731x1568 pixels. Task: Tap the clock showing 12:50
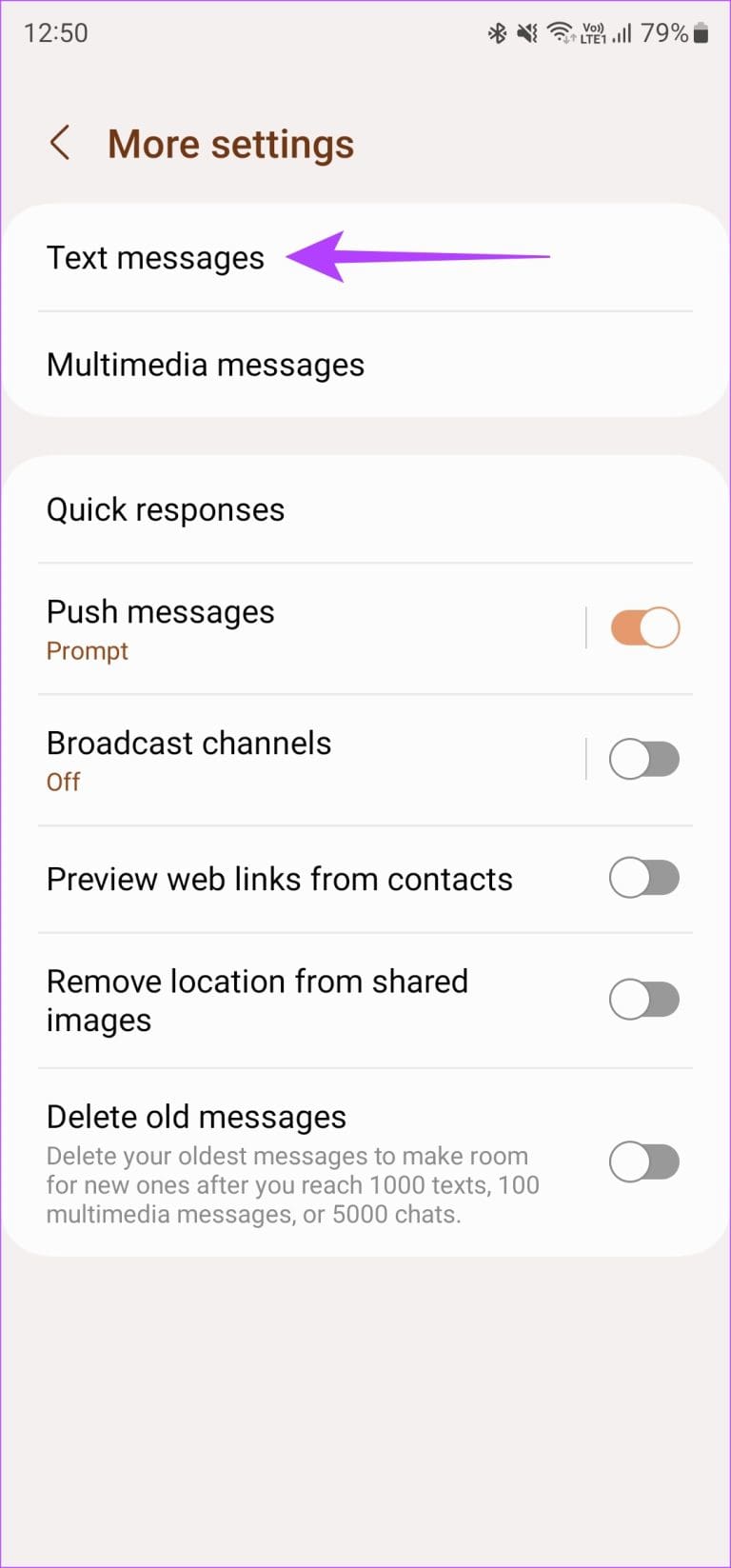59,33
